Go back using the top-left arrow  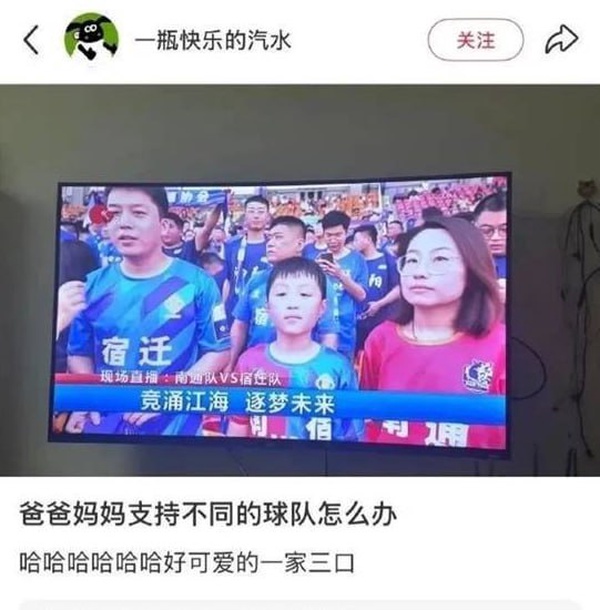31,40
